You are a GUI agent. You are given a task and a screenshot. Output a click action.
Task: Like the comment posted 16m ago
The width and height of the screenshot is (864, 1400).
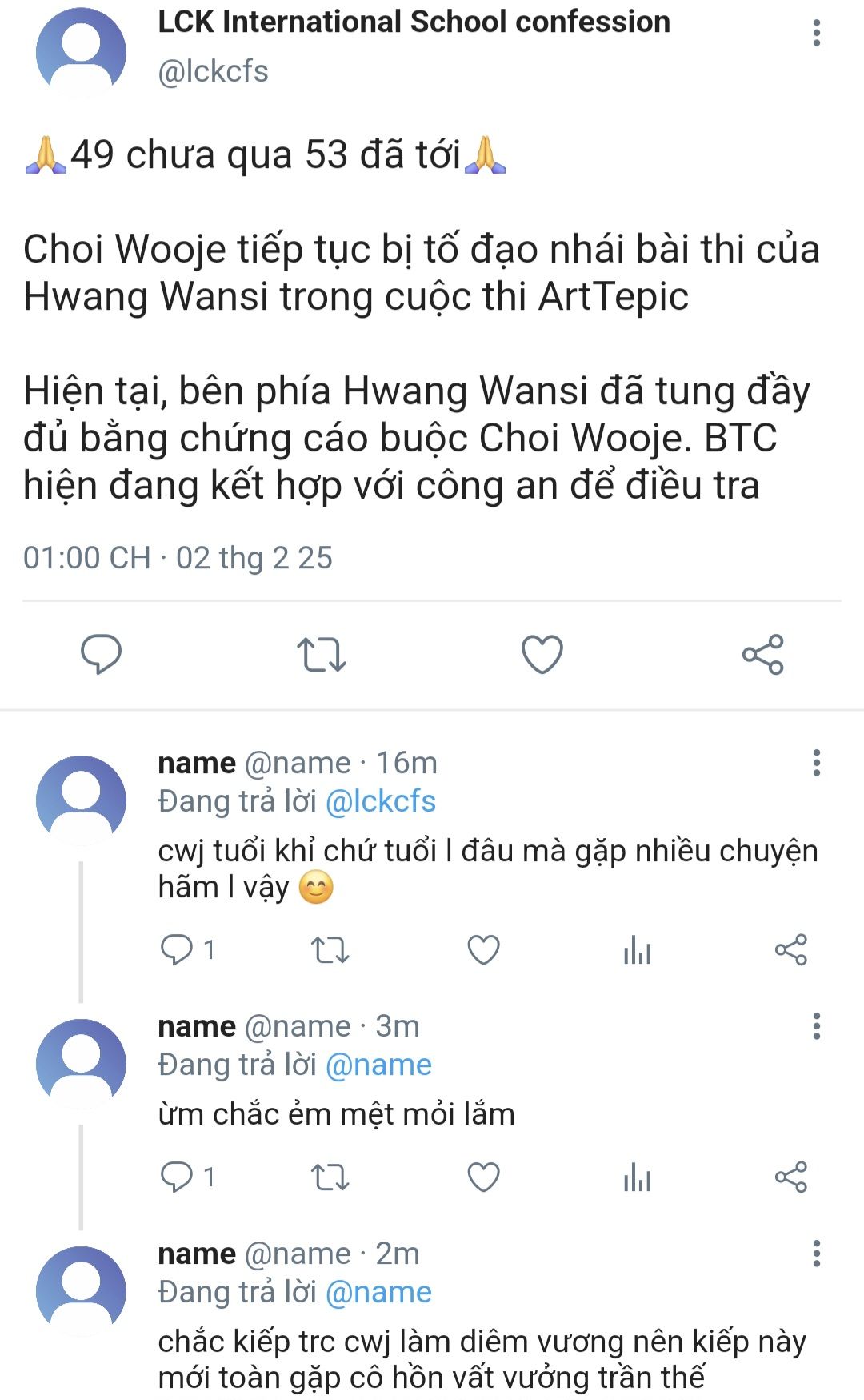click(483, 950)
